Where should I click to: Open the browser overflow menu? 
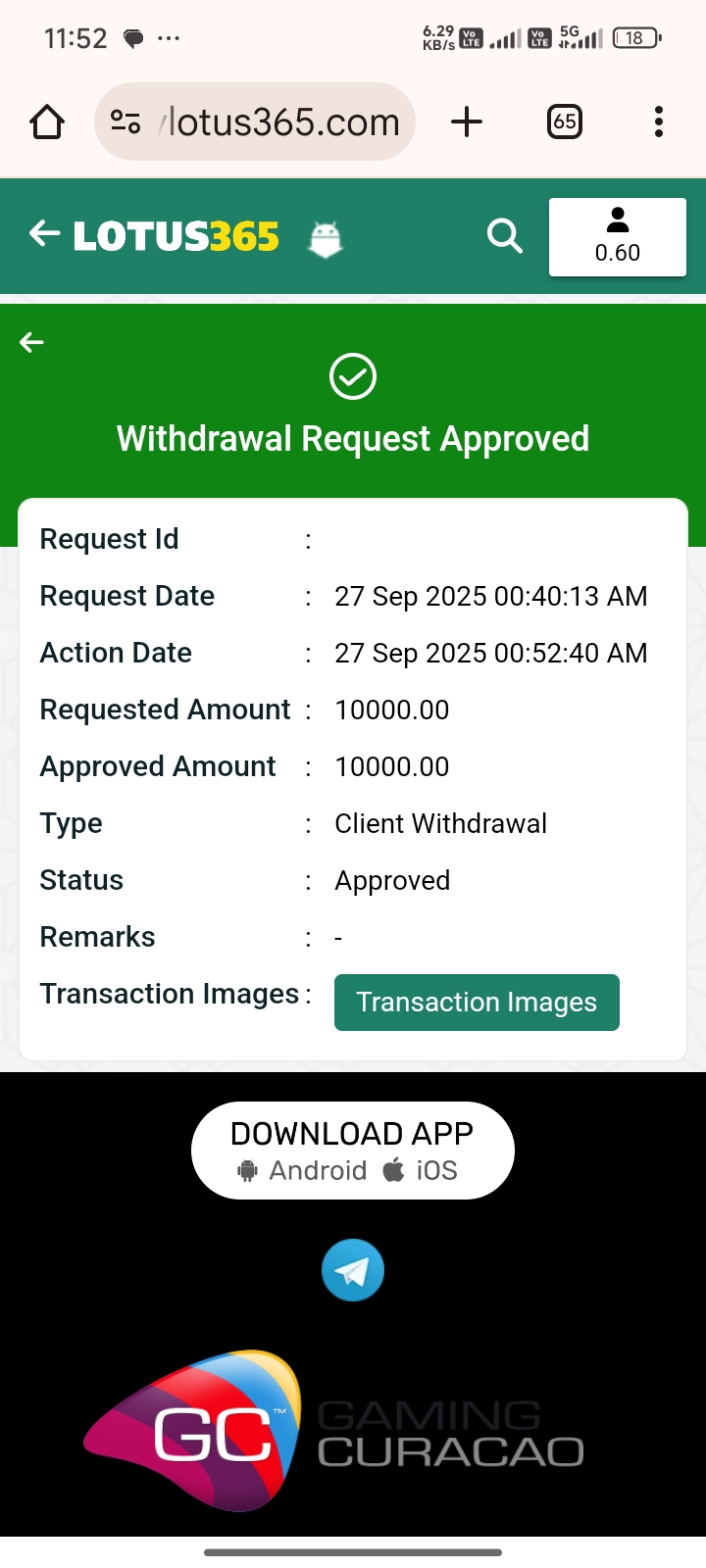pos(658,122)
